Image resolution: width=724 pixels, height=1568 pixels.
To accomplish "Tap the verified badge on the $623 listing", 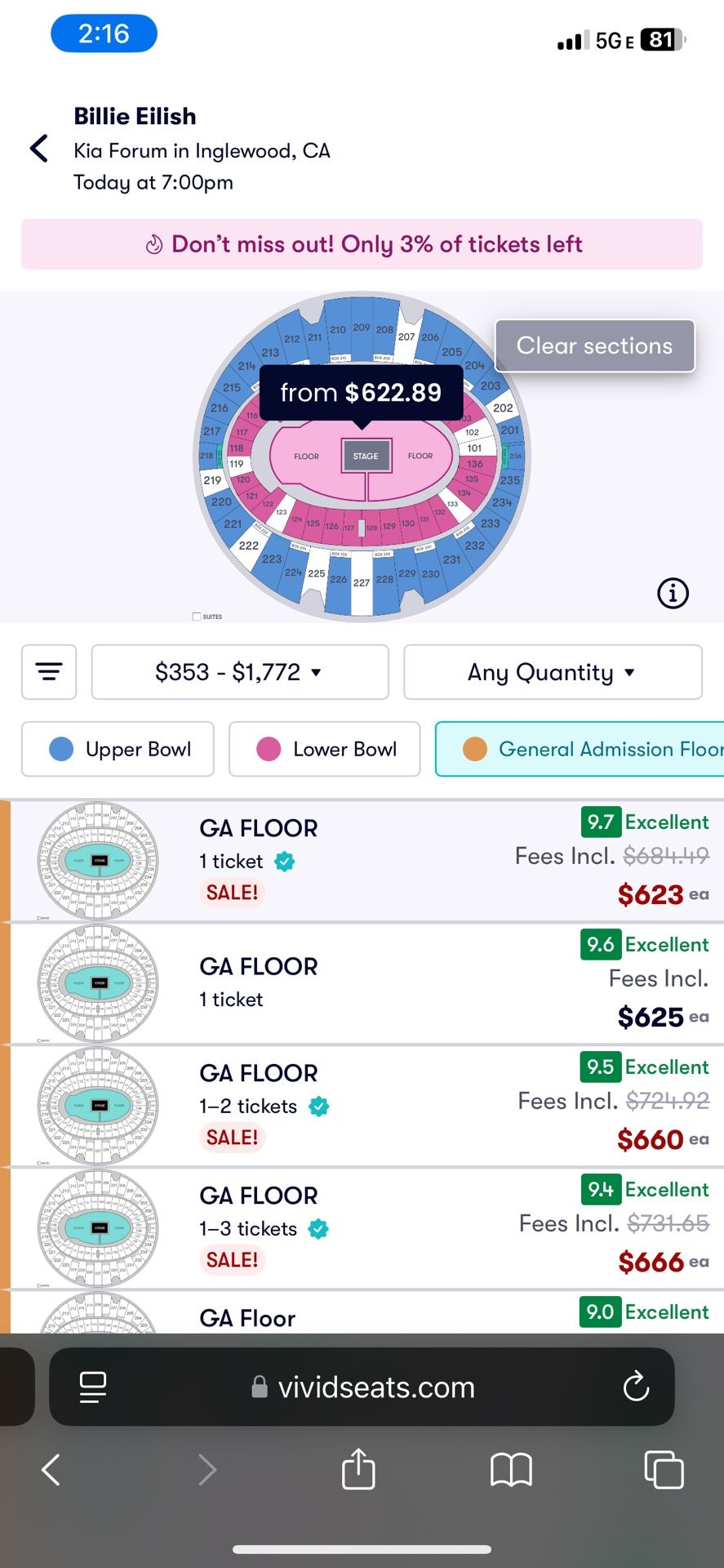I will pos(282,861).
